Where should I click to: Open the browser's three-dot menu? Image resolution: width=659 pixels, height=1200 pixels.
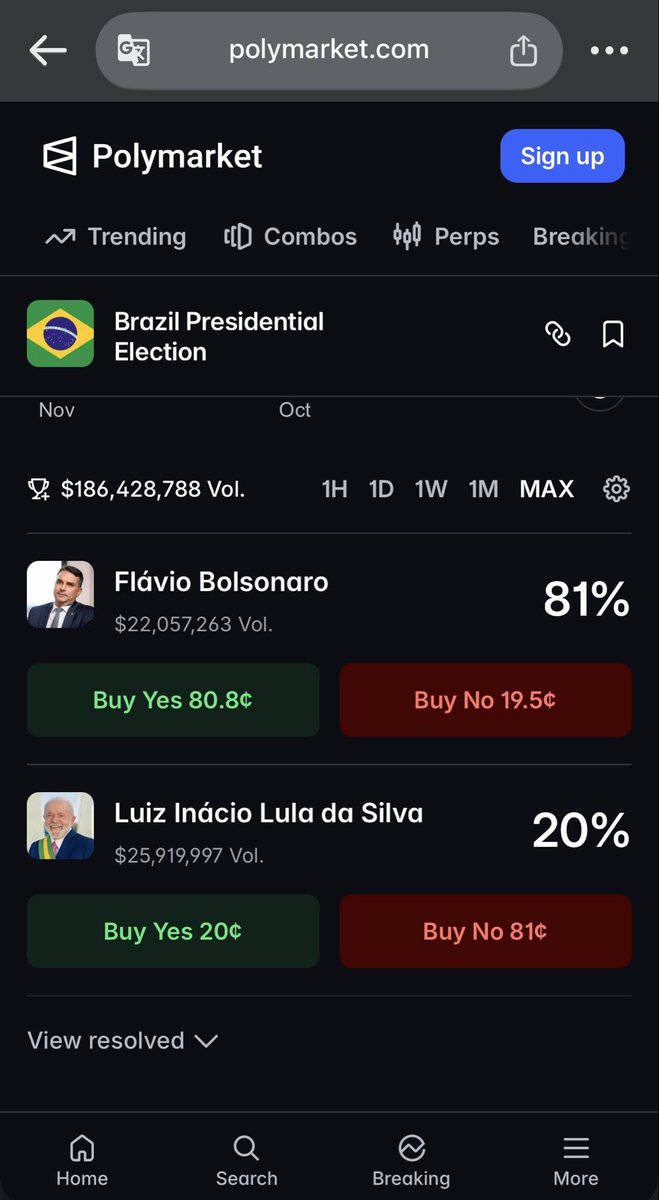609,50
